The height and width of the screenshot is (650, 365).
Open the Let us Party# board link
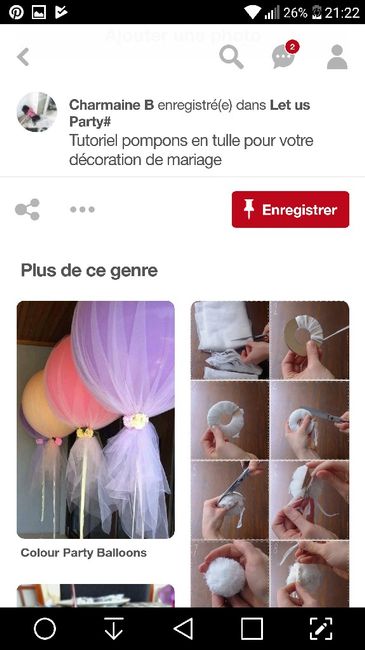click(x=190, y=113)
